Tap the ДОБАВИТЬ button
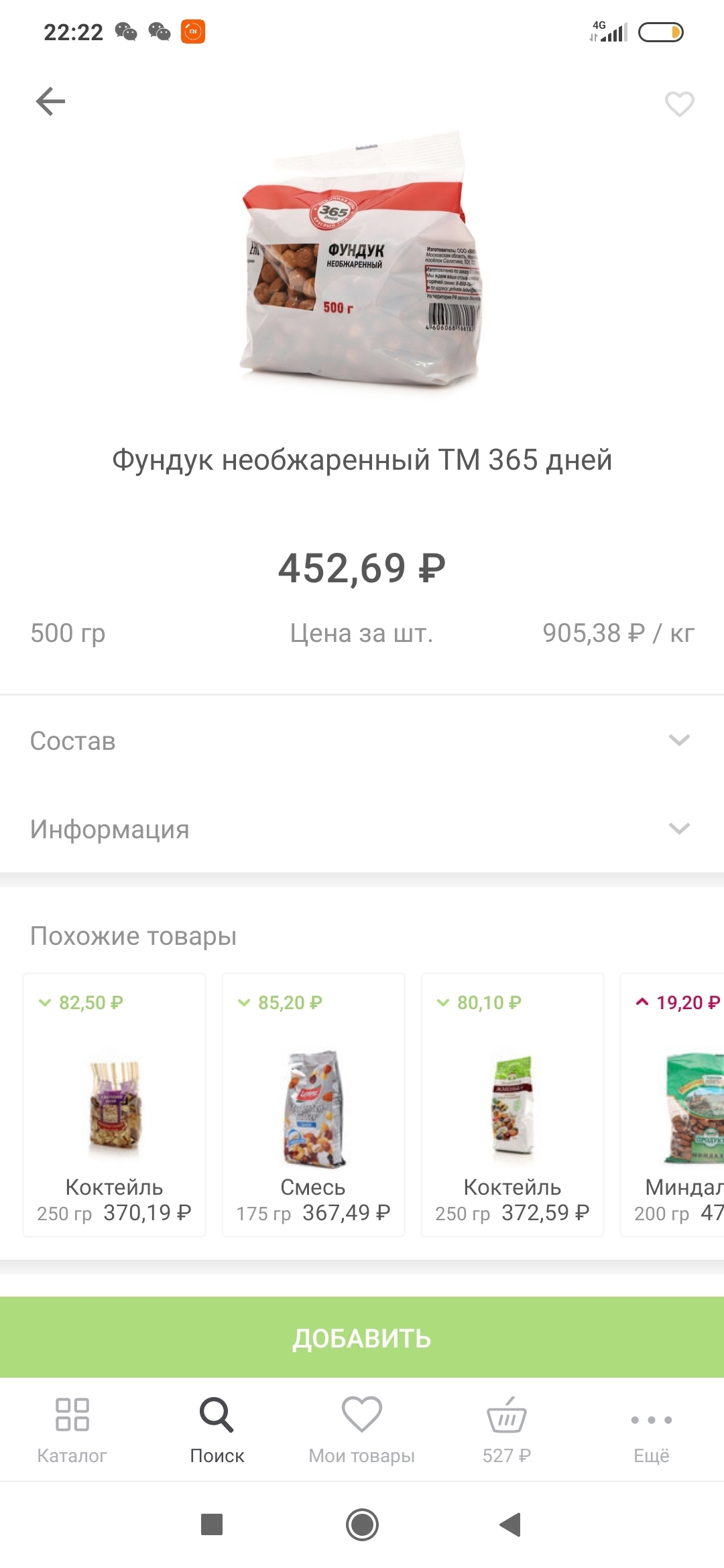Viewport: 724px width, 1568px height. pyautogui.click(x=362, y=1337)
